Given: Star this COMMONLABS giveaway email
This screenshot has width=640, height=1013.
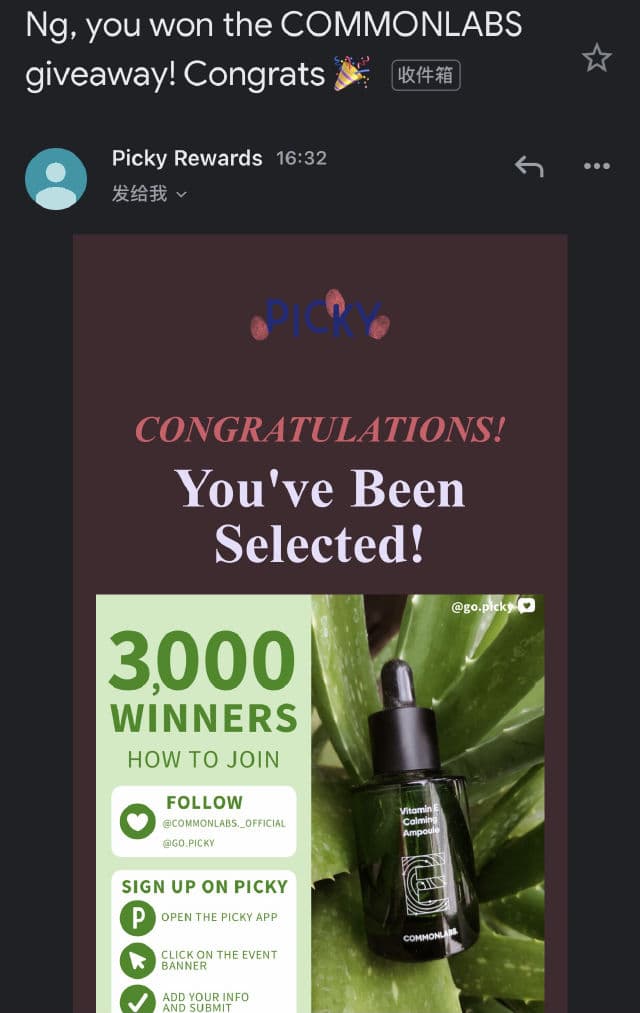Looking at the screenshot, I should click(x=596, y=59).
